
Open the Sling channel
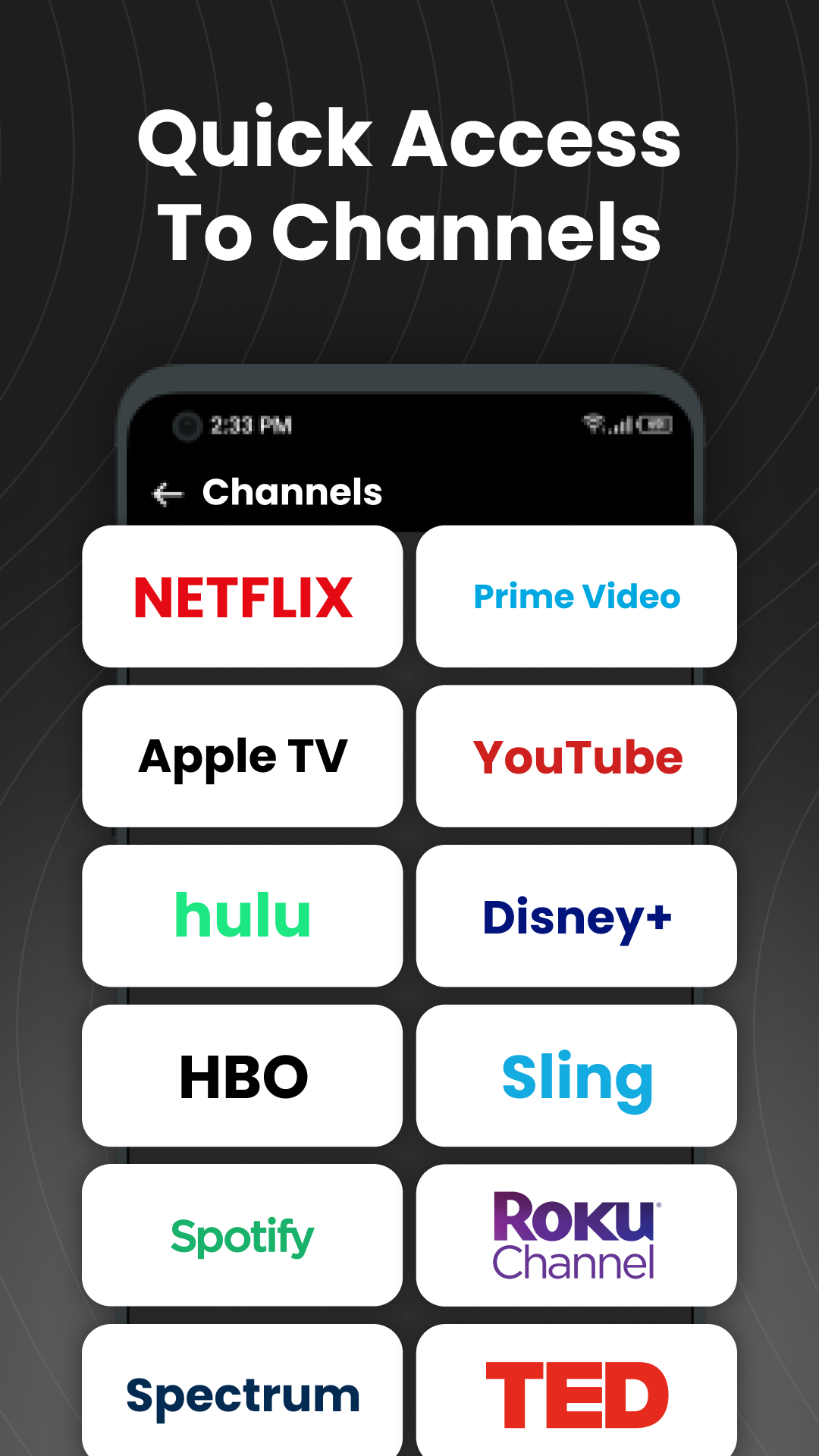[x=576, y=1076]
